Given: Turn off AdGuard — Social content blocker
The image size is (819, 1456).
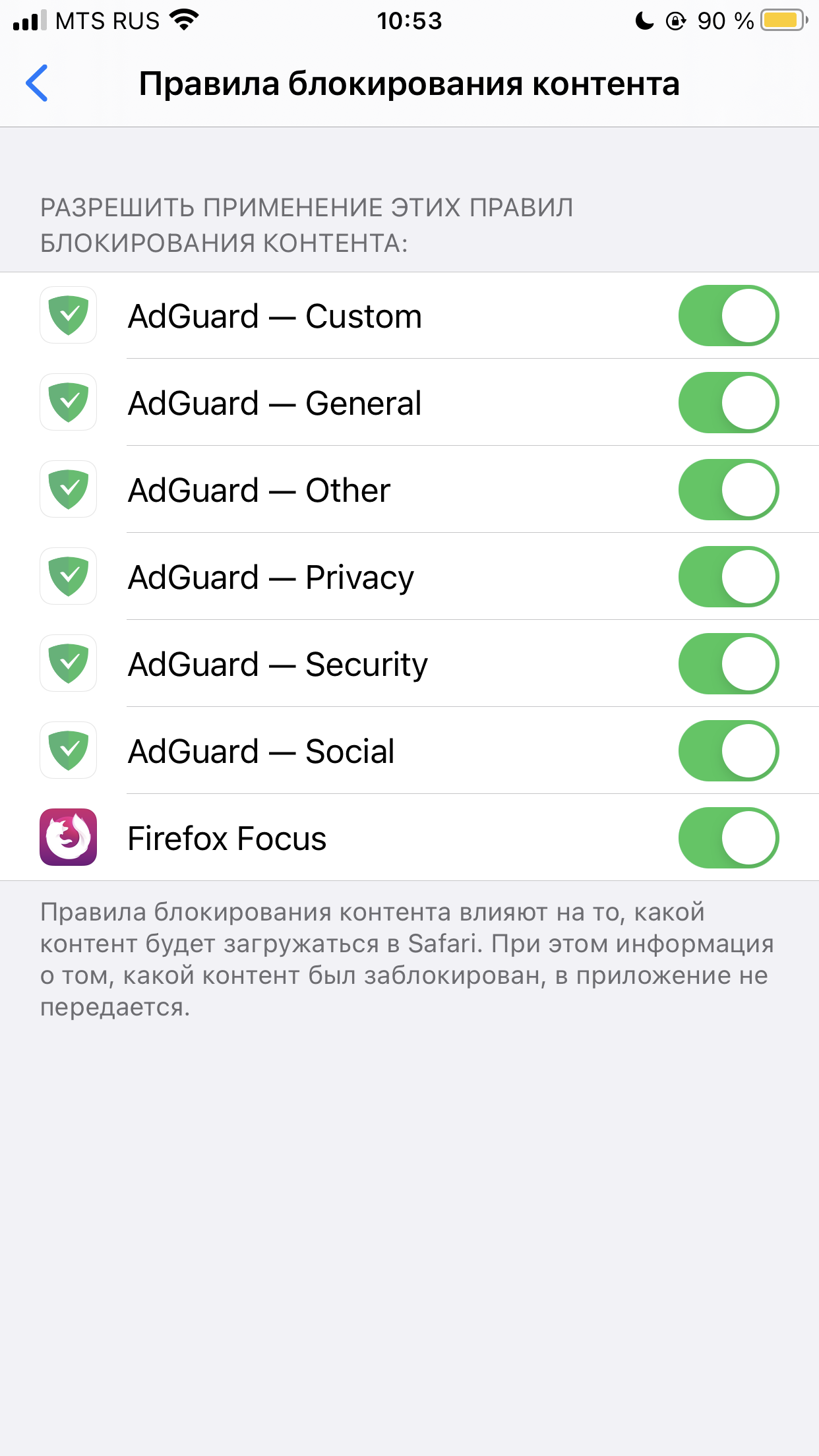Looking at the screenshot, I should tap(728, 751).
